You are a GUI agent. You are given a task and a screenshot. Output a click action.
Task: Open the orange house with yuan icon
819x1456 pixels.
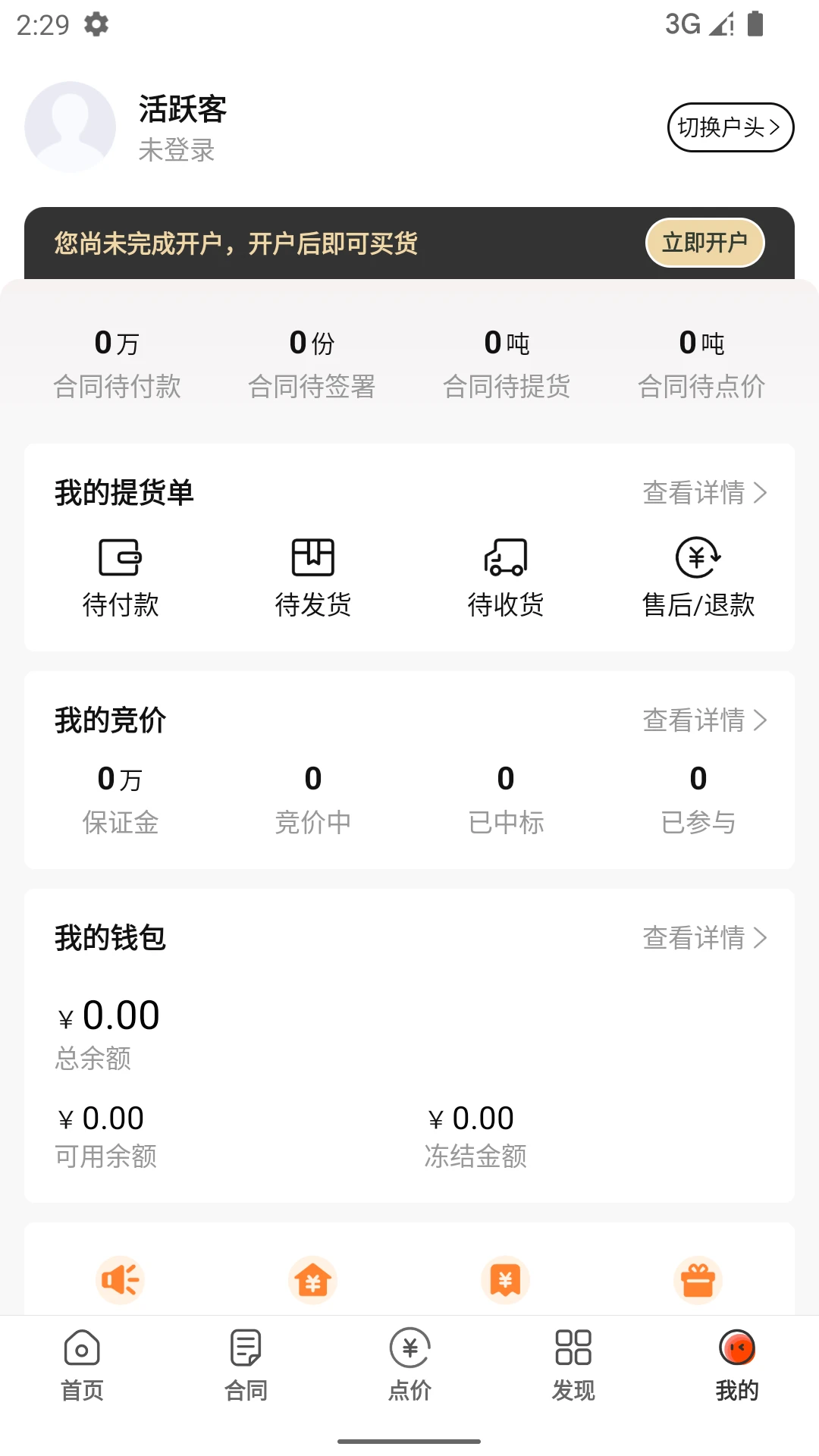click(x=313, y=1279)
